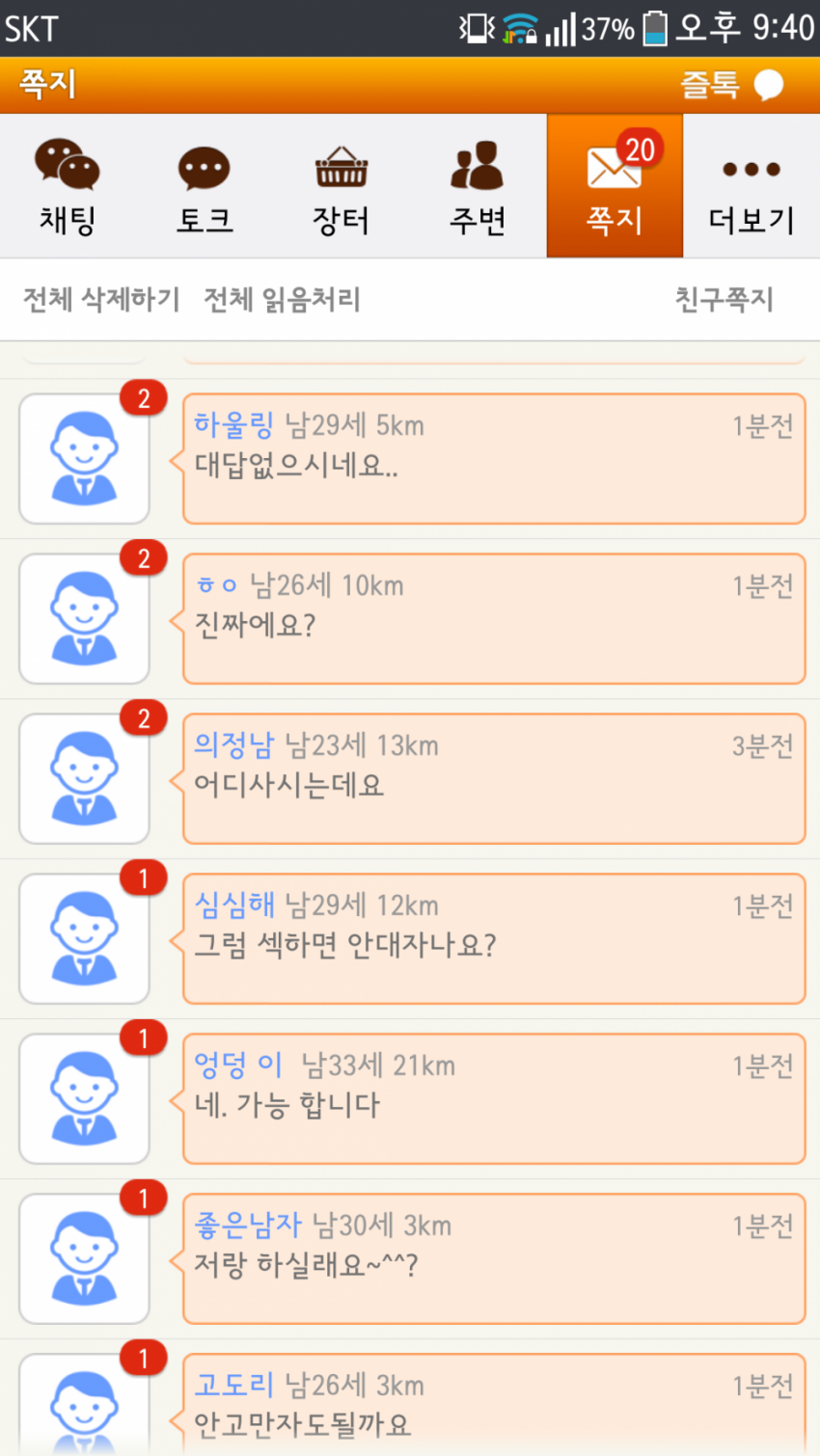Open 좋은남자's profile avatar
The width and height of the screenshot is (820, 1456).
click(84, 1259)
